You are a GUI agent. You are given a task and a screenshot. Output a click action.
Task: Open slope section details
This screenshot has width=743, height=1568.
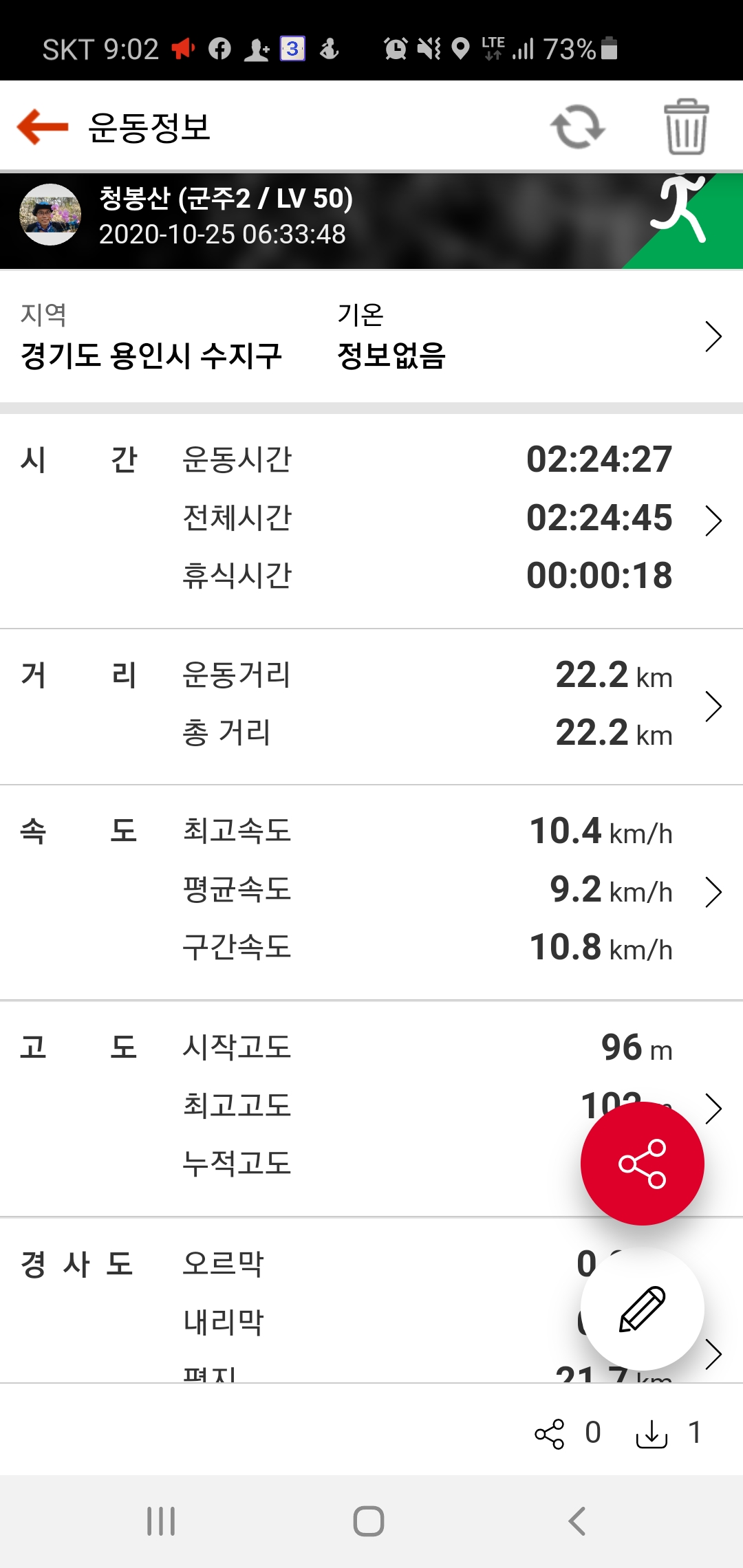point(713,1354)
